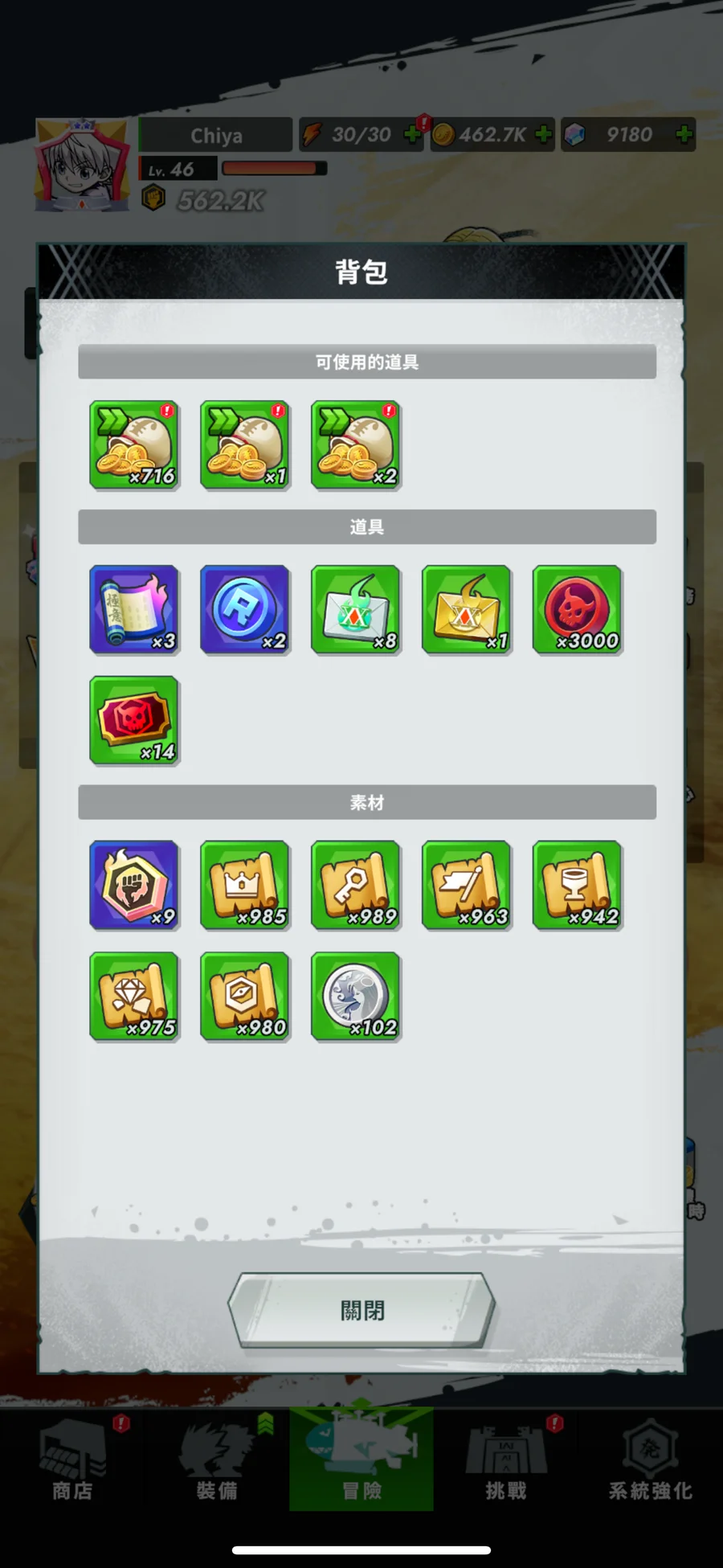723x1568 pixels.
Task: Select the red skull coin item x3000
Action: coord(578,609)
